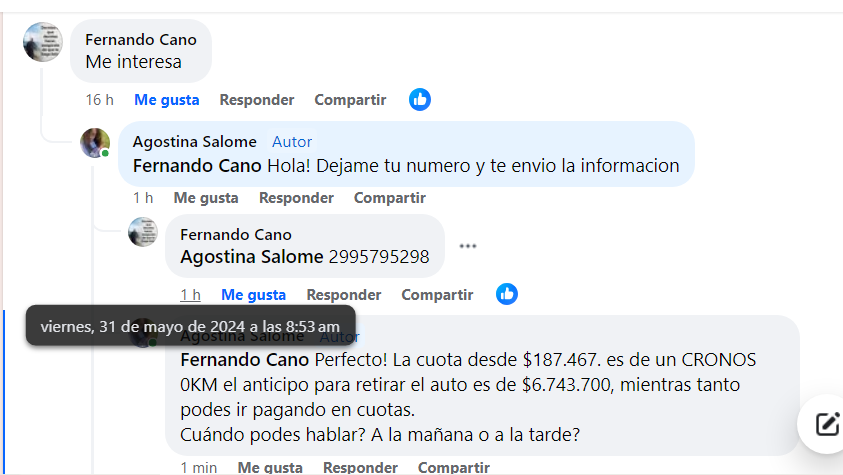Share Agostina's 'Dejame tu numero' comment
843x475 pixels.
coord(390,198)
